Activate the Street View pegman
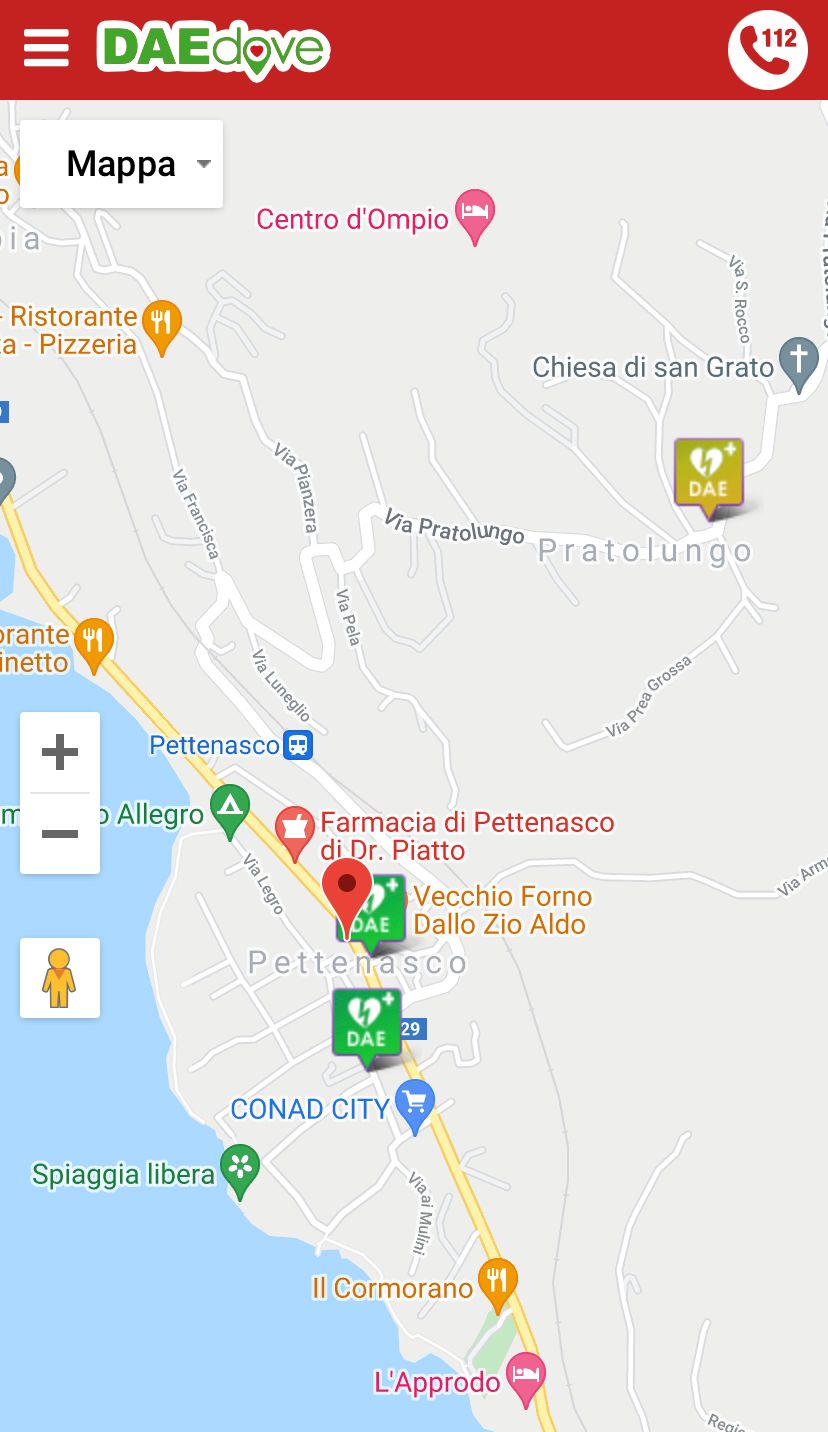 (x=60, y=978)
